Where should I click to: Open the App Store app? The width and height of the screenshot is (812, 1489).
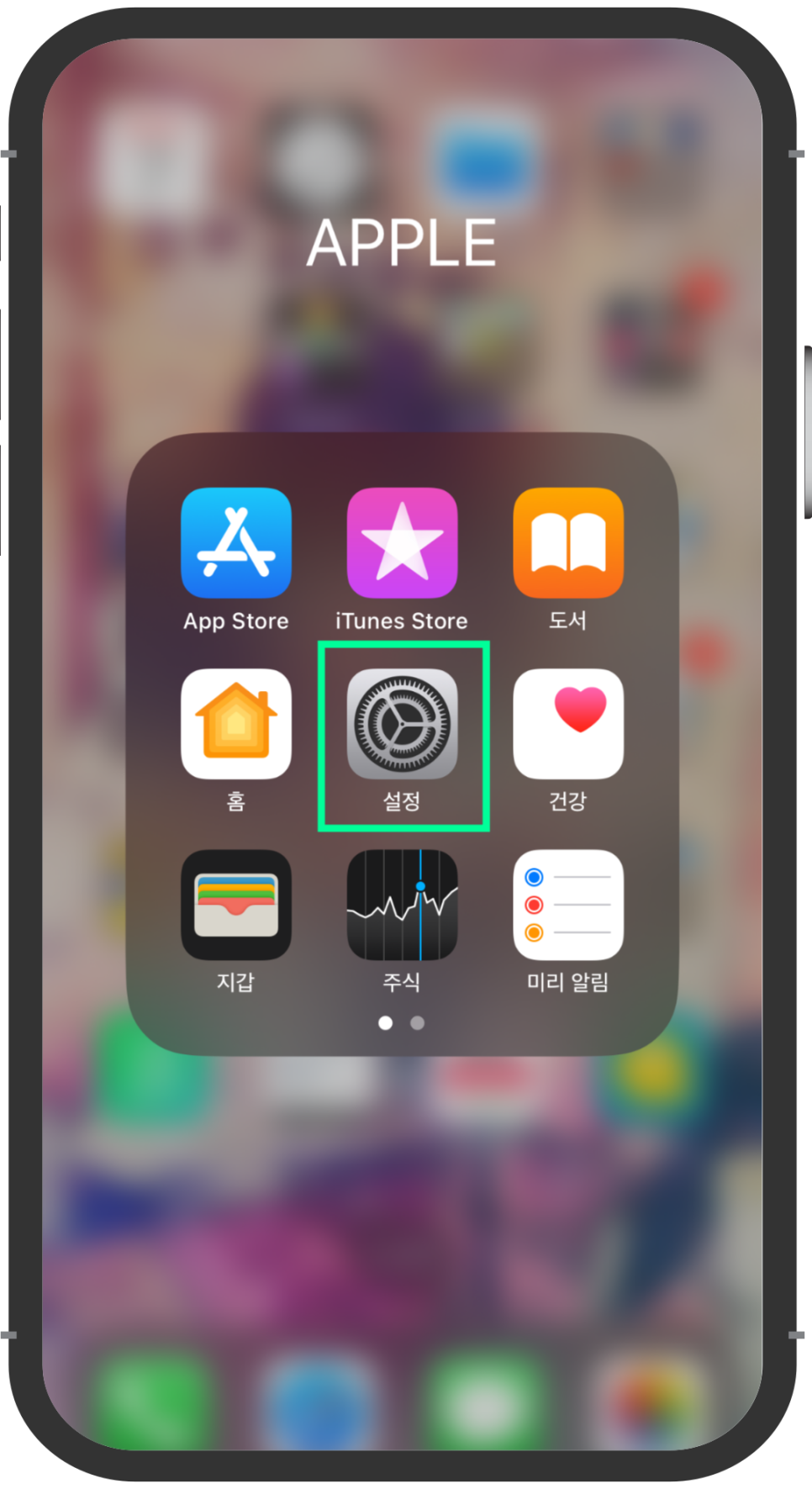236,543
